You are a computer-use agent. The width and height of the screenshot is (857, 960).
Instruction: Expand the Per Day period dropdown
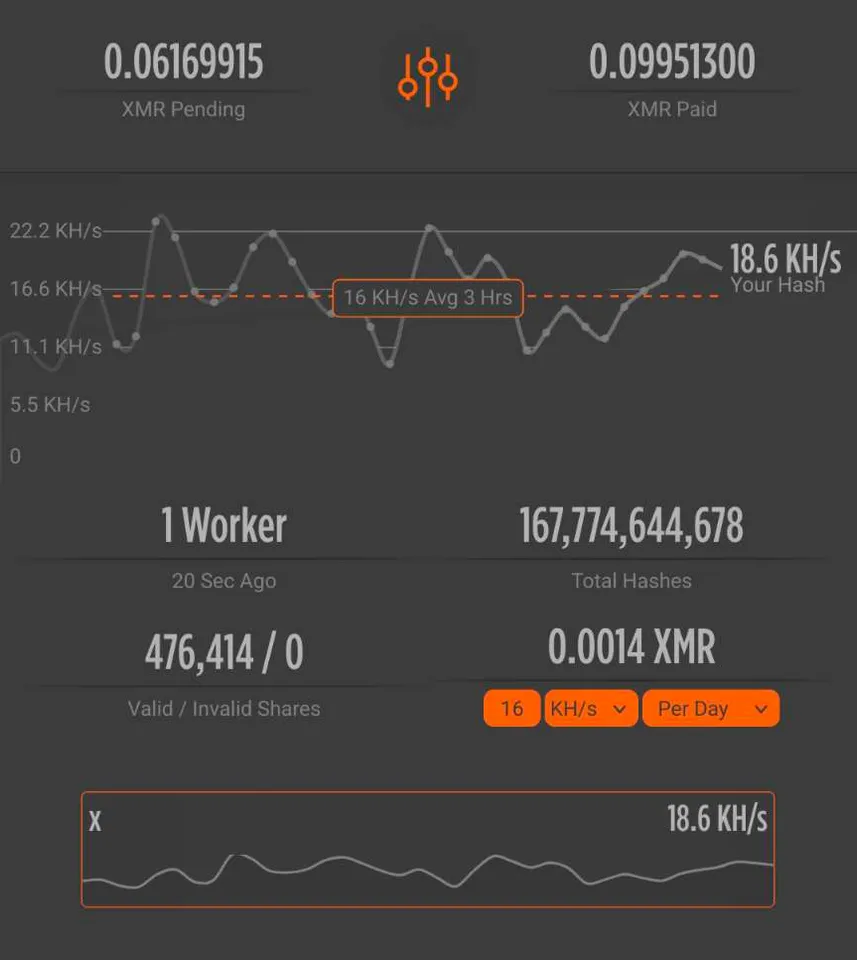[x=710, y=708]
